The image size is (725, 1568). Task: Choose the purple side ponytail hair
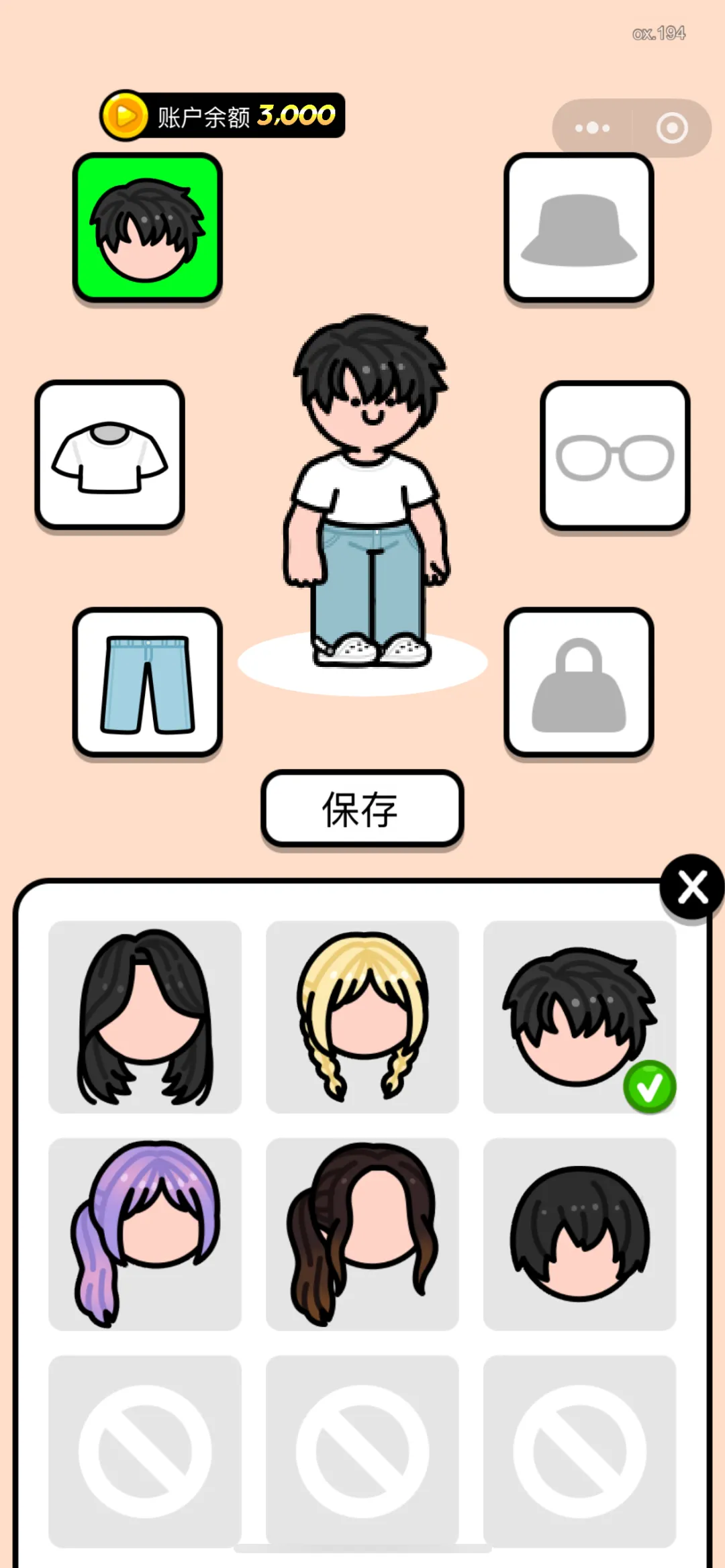(145, 1234)
